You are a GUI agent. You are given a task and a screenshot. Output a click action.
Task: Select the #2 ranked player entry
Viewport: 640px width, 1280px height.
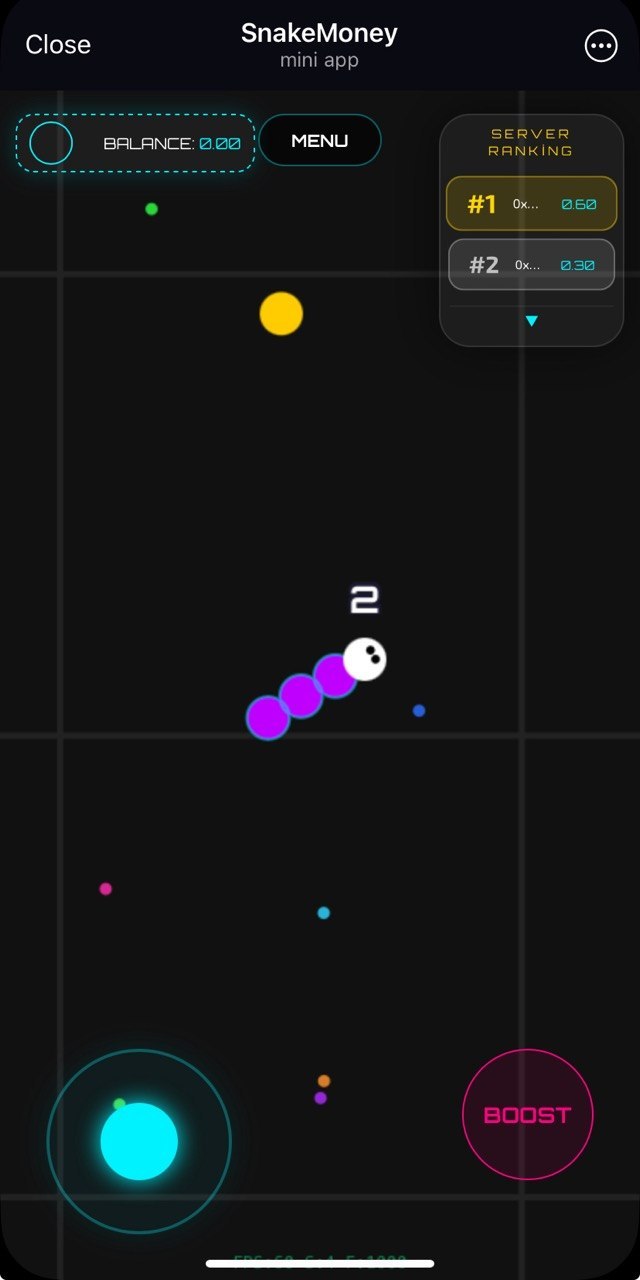coord(531,265)
